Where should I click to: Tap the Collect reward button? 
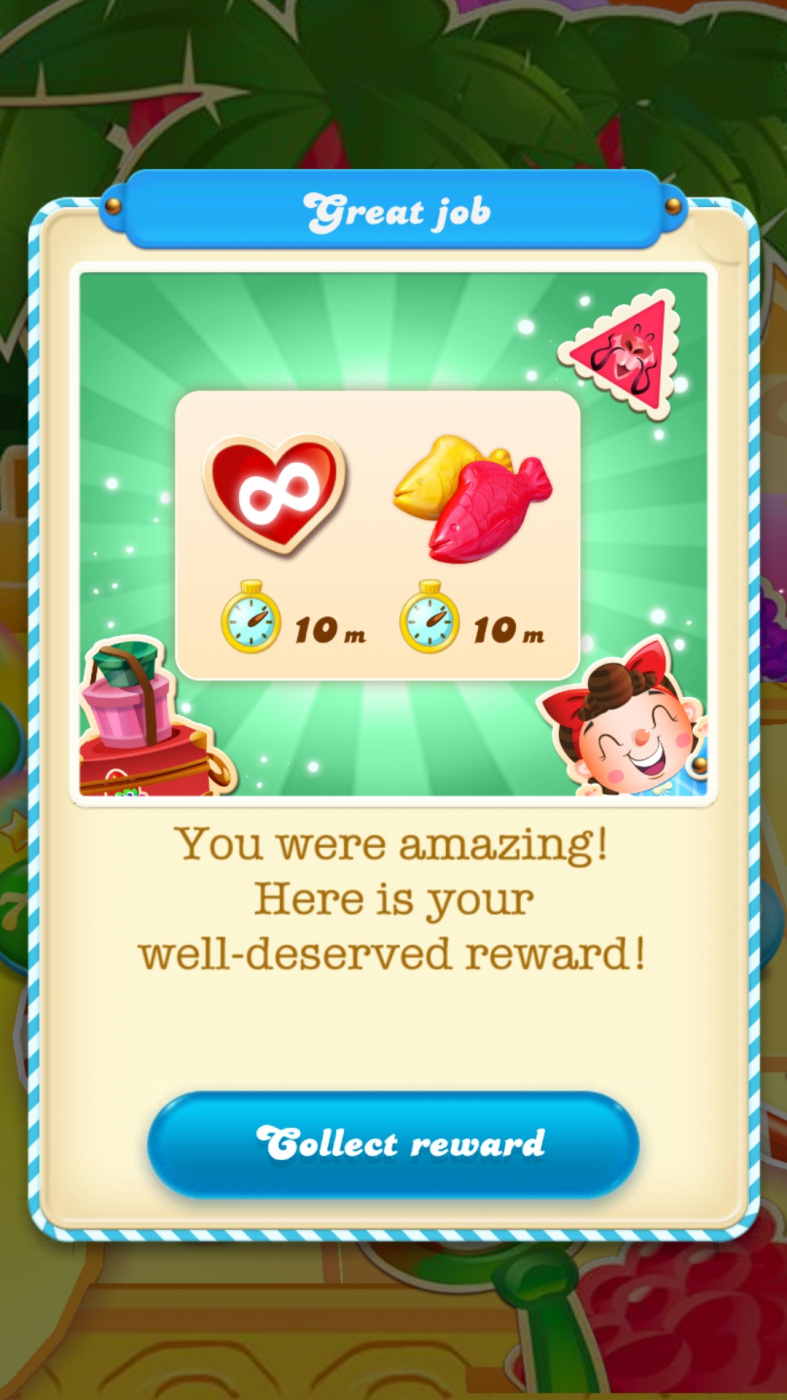(x=393, y=1144)
